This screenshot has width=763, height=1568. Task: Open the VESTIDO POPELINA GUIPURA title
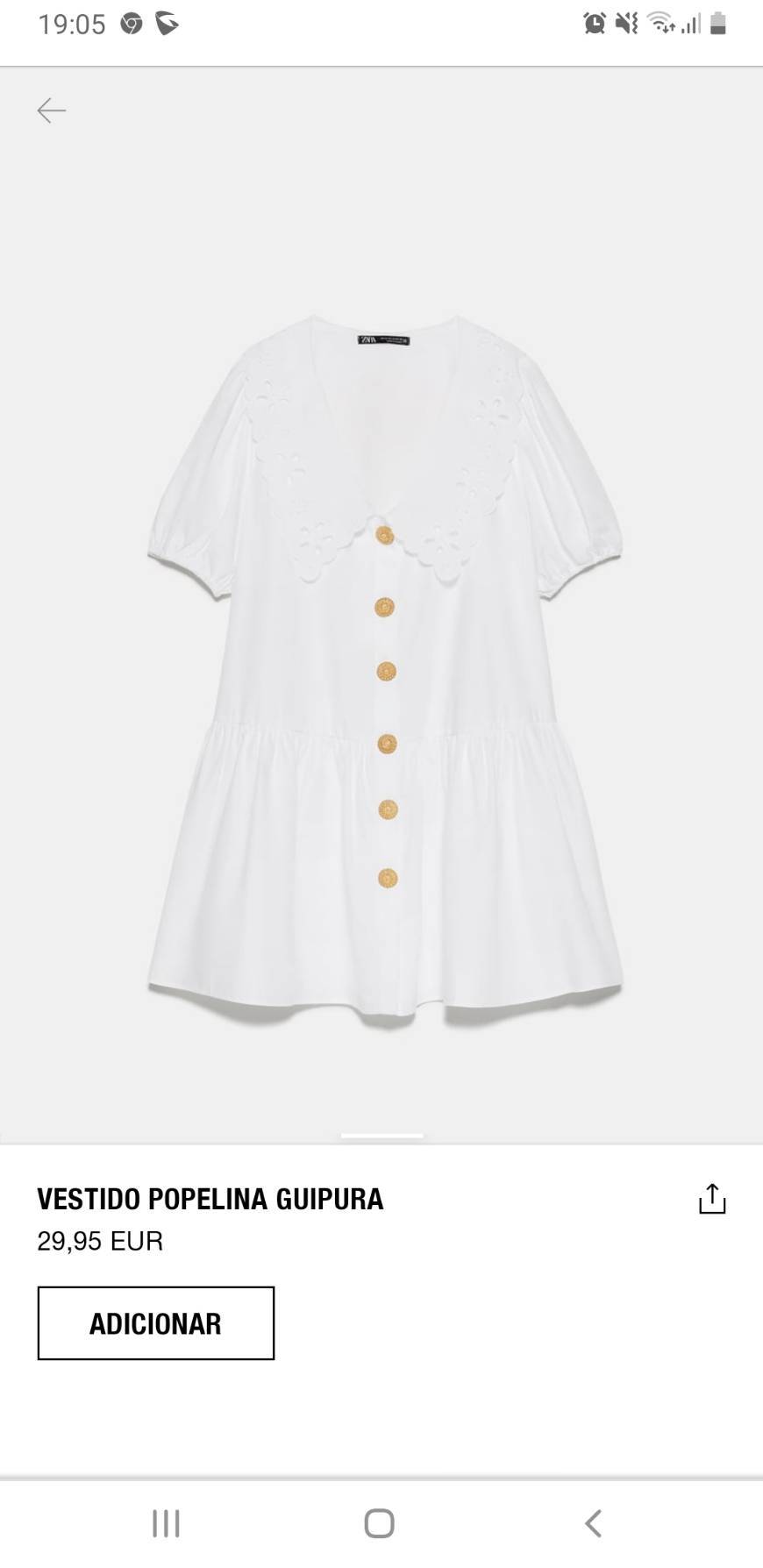(210, 1198)
